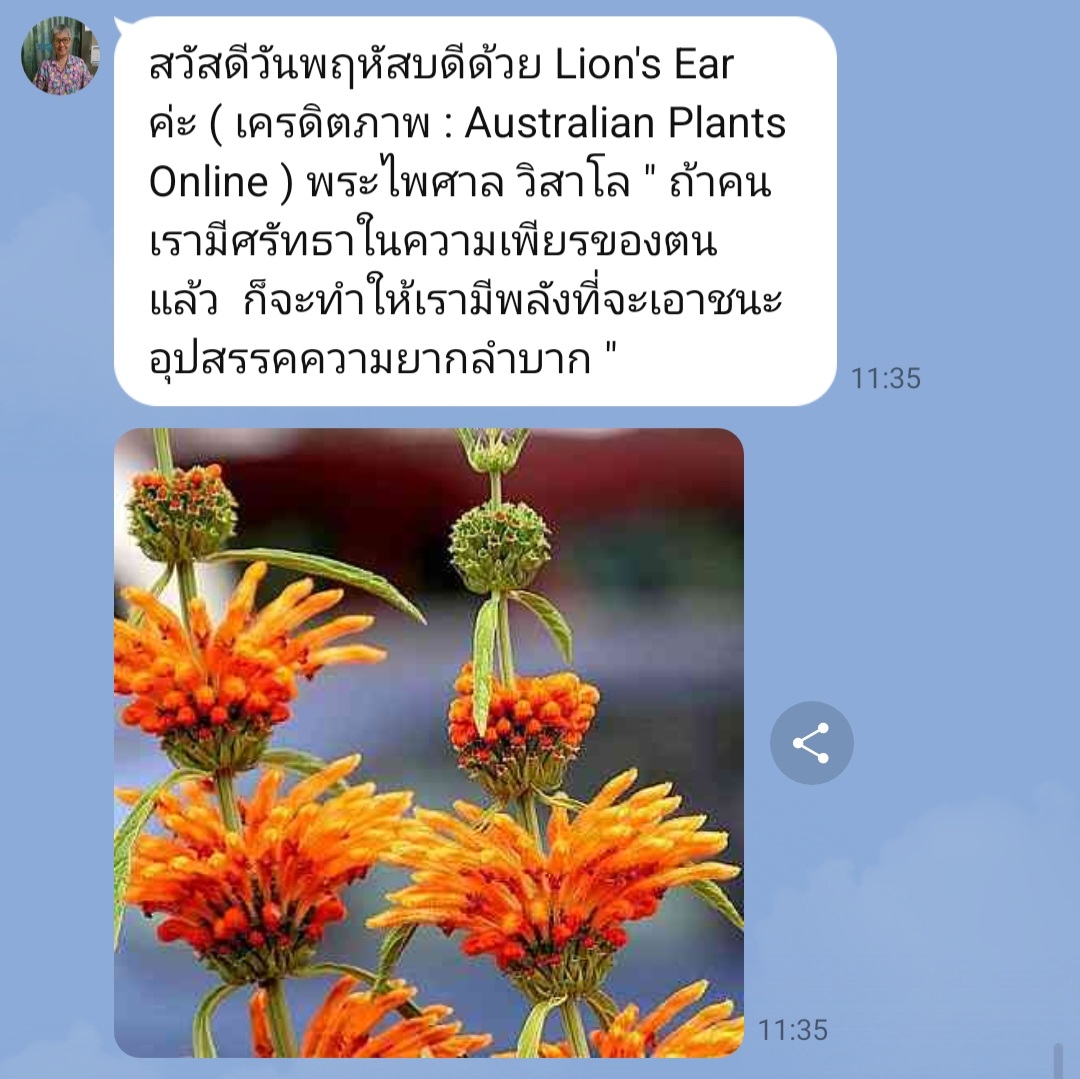Open the sender's profile avatar
This screenshot has width=1080, height=1079.
pyautogui.click(x=60, y=56)
